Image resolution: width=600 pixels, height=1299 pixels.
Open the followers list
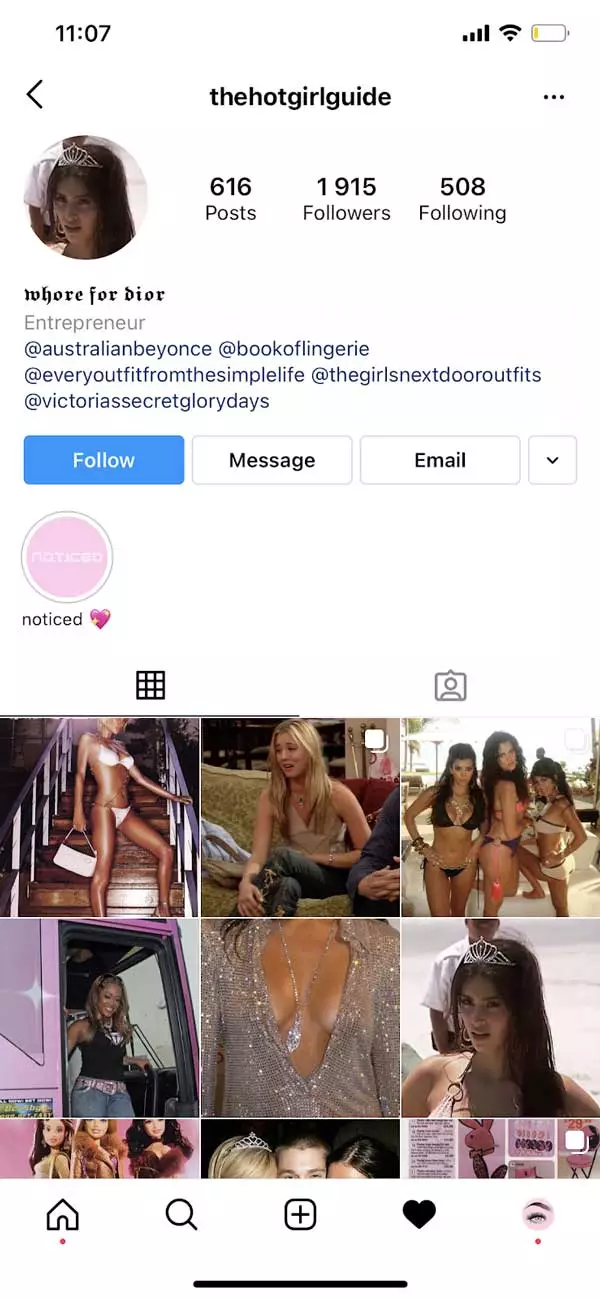coord(346,198)
